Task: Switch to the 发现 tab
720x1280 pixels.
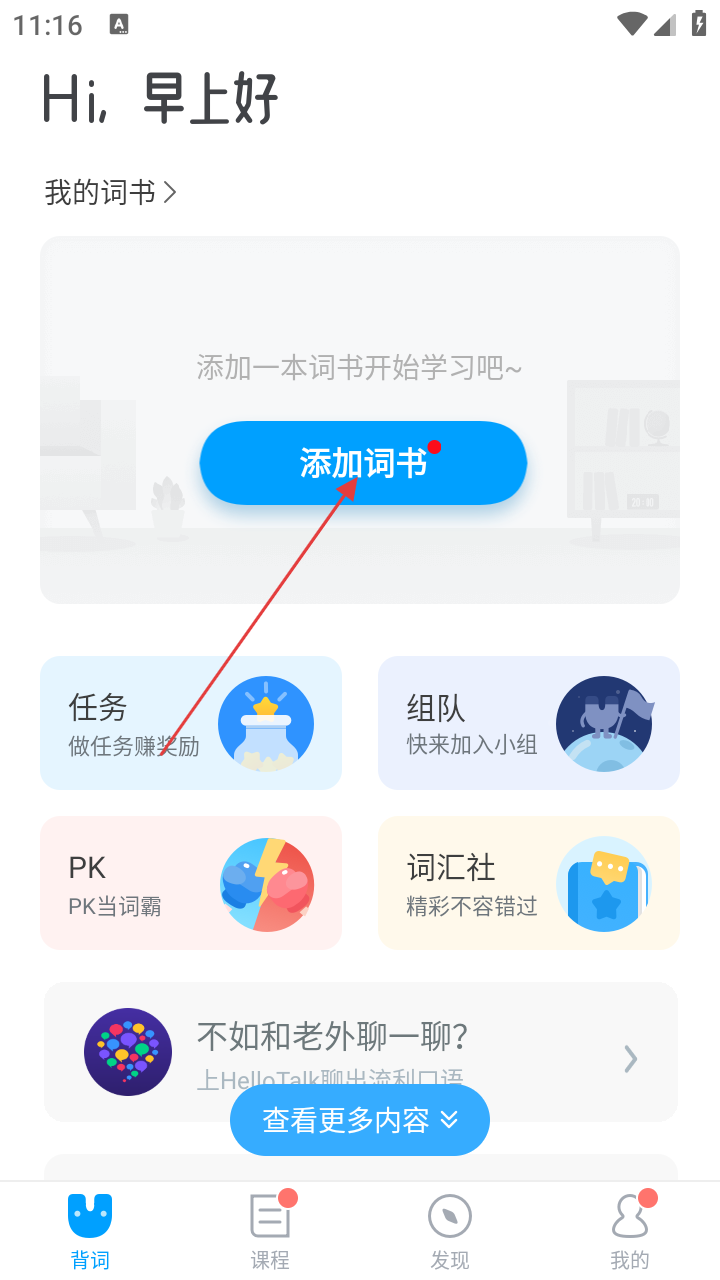Action: 450,1230
